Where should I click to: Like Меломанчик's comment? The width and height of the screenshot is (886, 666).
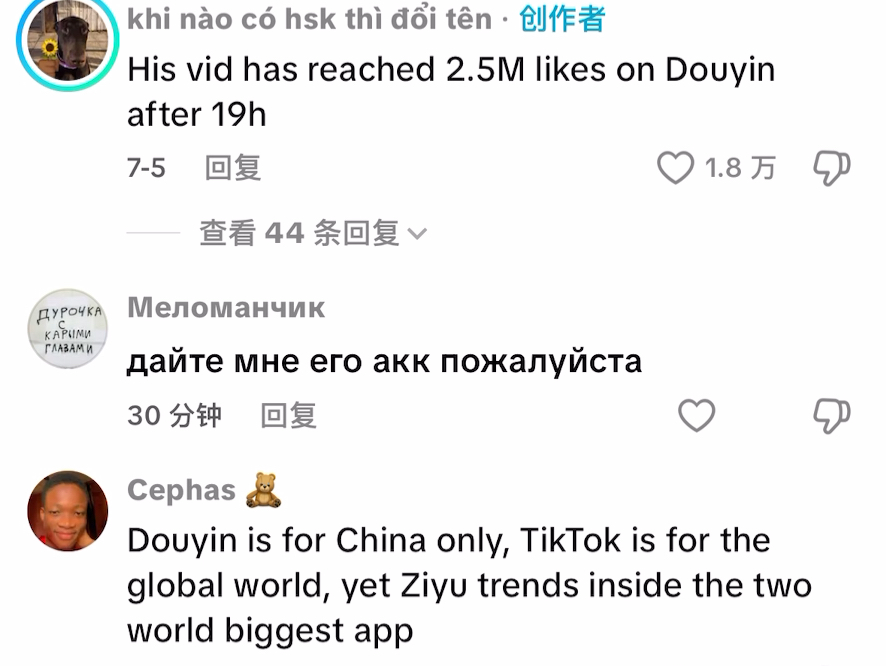[x=696, y=415]
